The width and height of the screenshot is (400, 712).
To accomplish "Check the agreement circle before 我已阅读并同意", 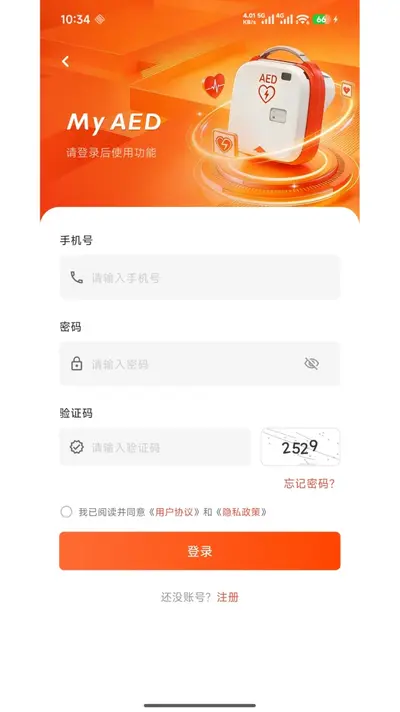I will pyautogui.click(x=66, y=512).
